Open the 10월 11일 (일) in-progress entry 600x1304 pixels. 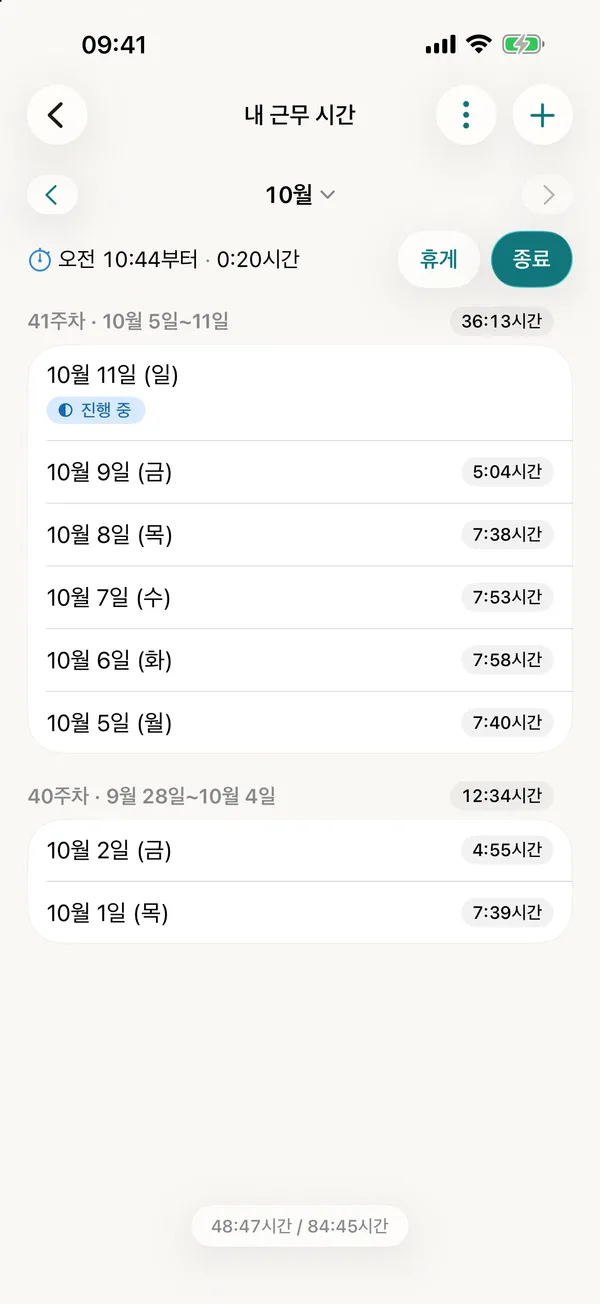tap(300, 393)
